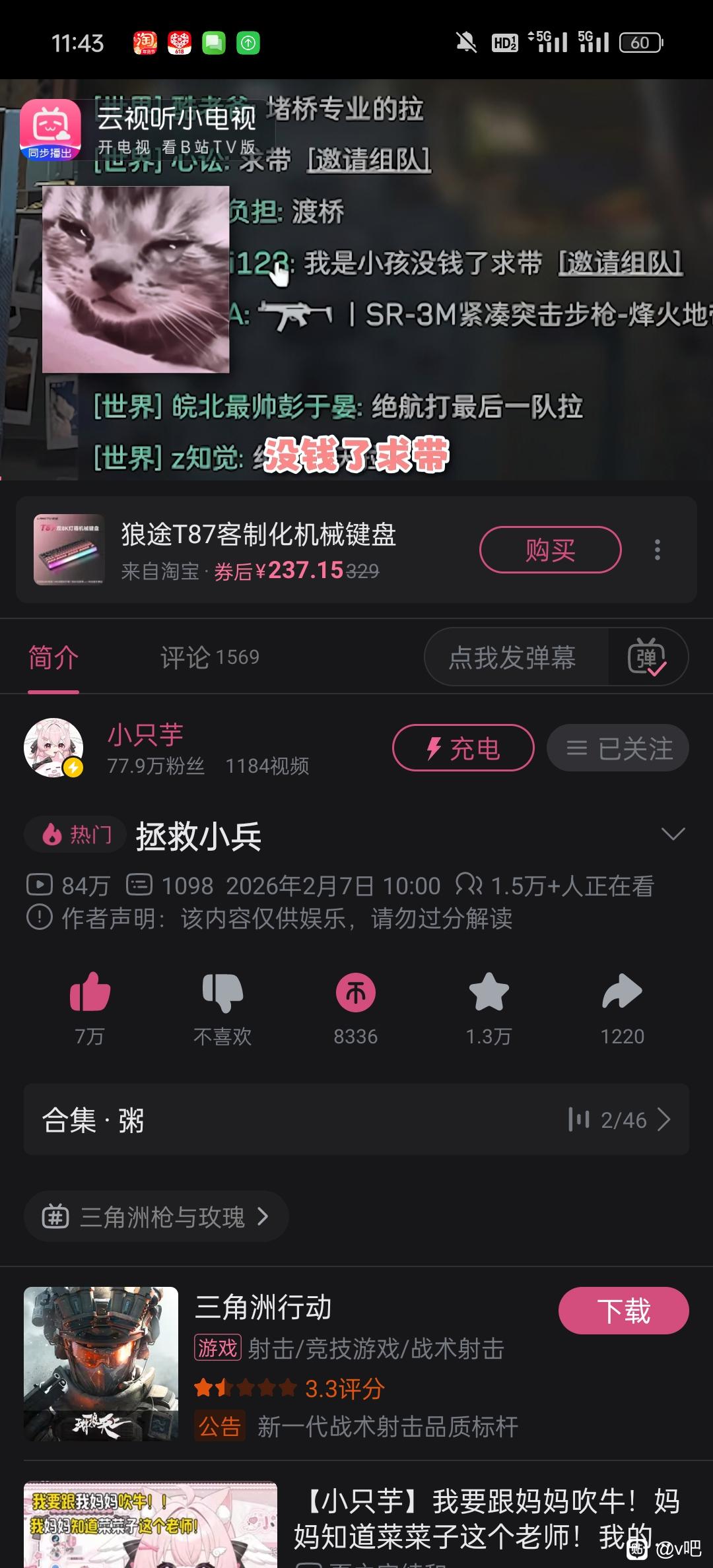
Task: Open 小只芋's profile via the avatar
Action: (x=53, y=748)
